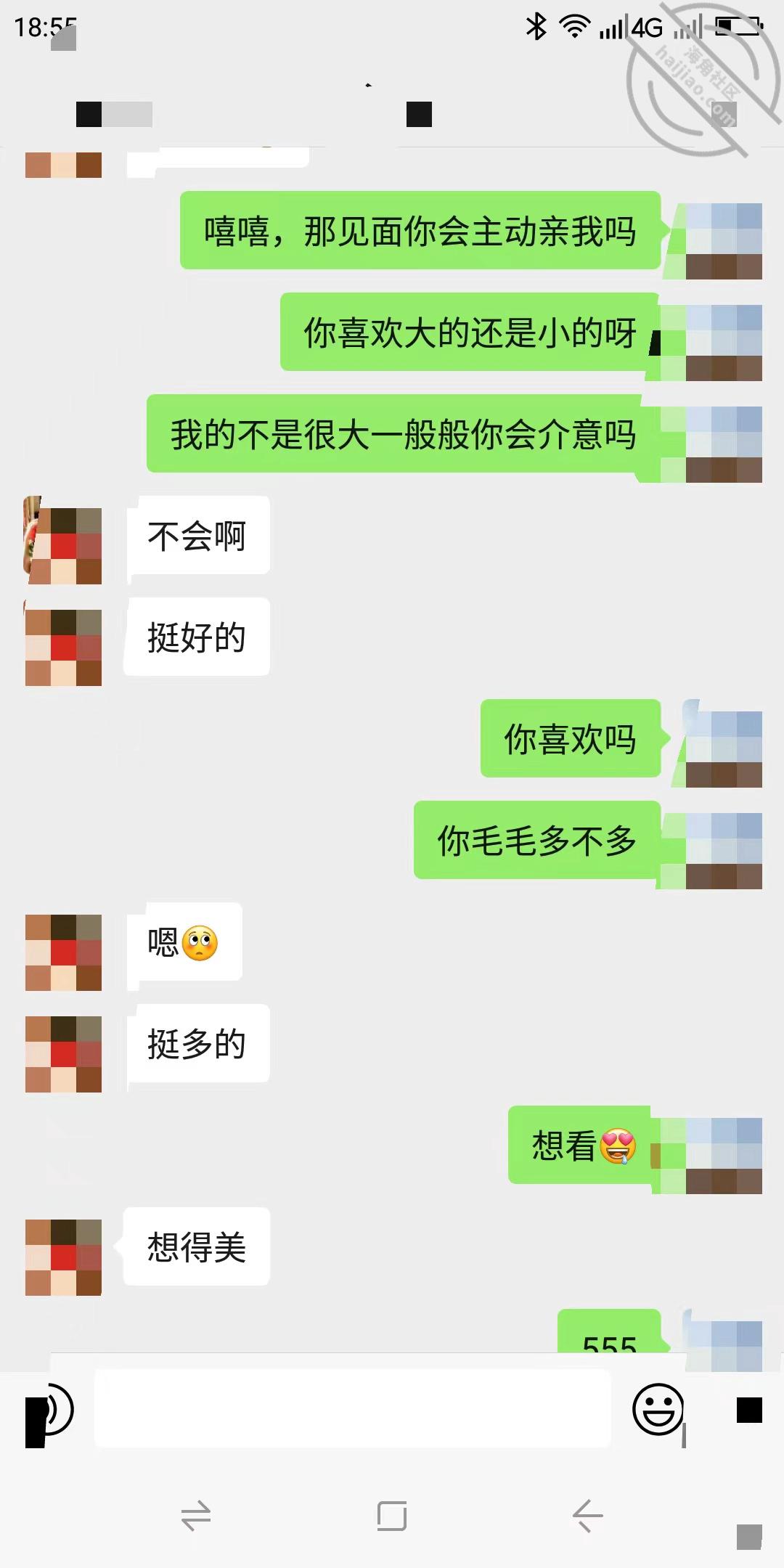Tap the message text field

click(353, 1409)
